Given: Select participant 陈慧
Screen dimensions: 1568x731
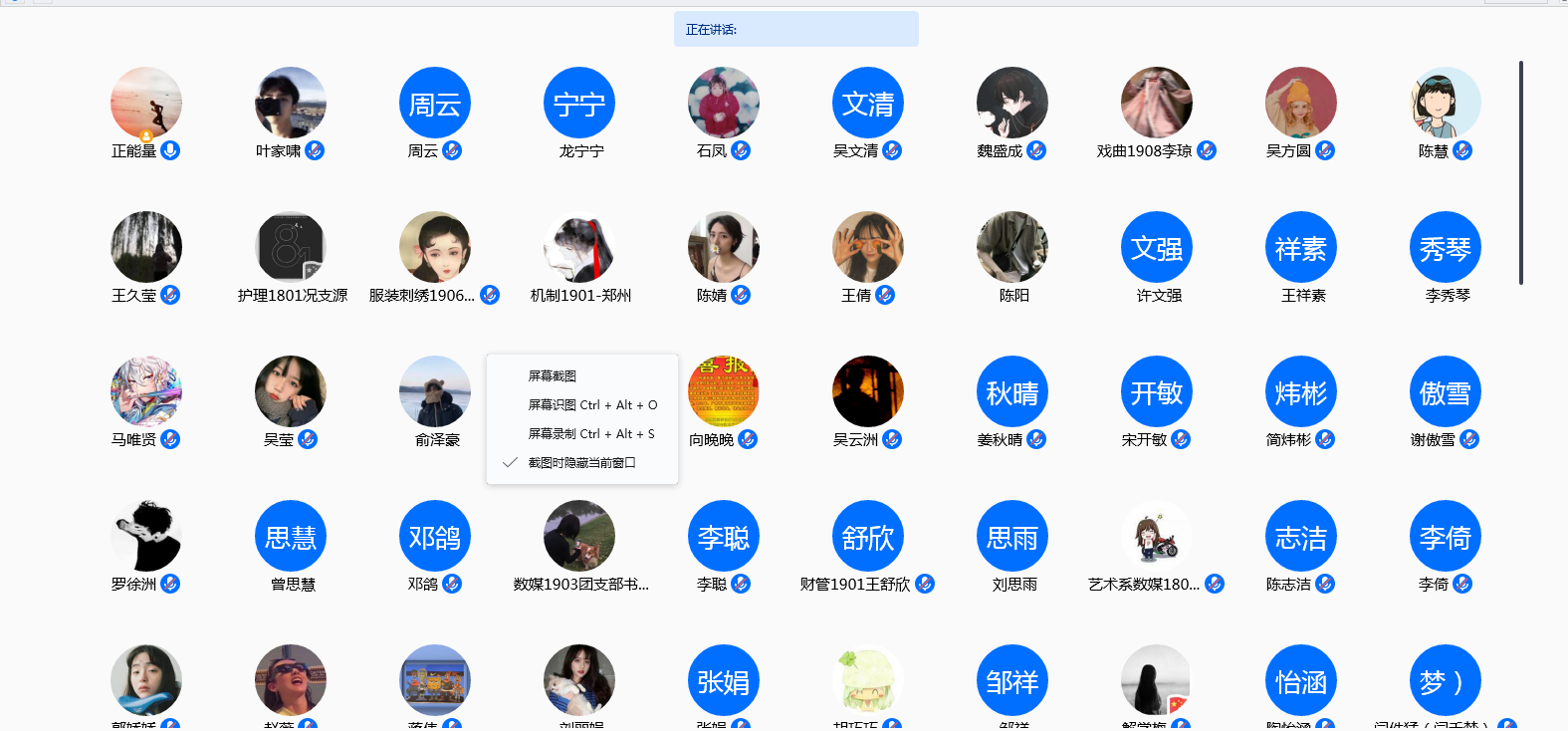Looking at the screenshot, I should click(1446, 104).
